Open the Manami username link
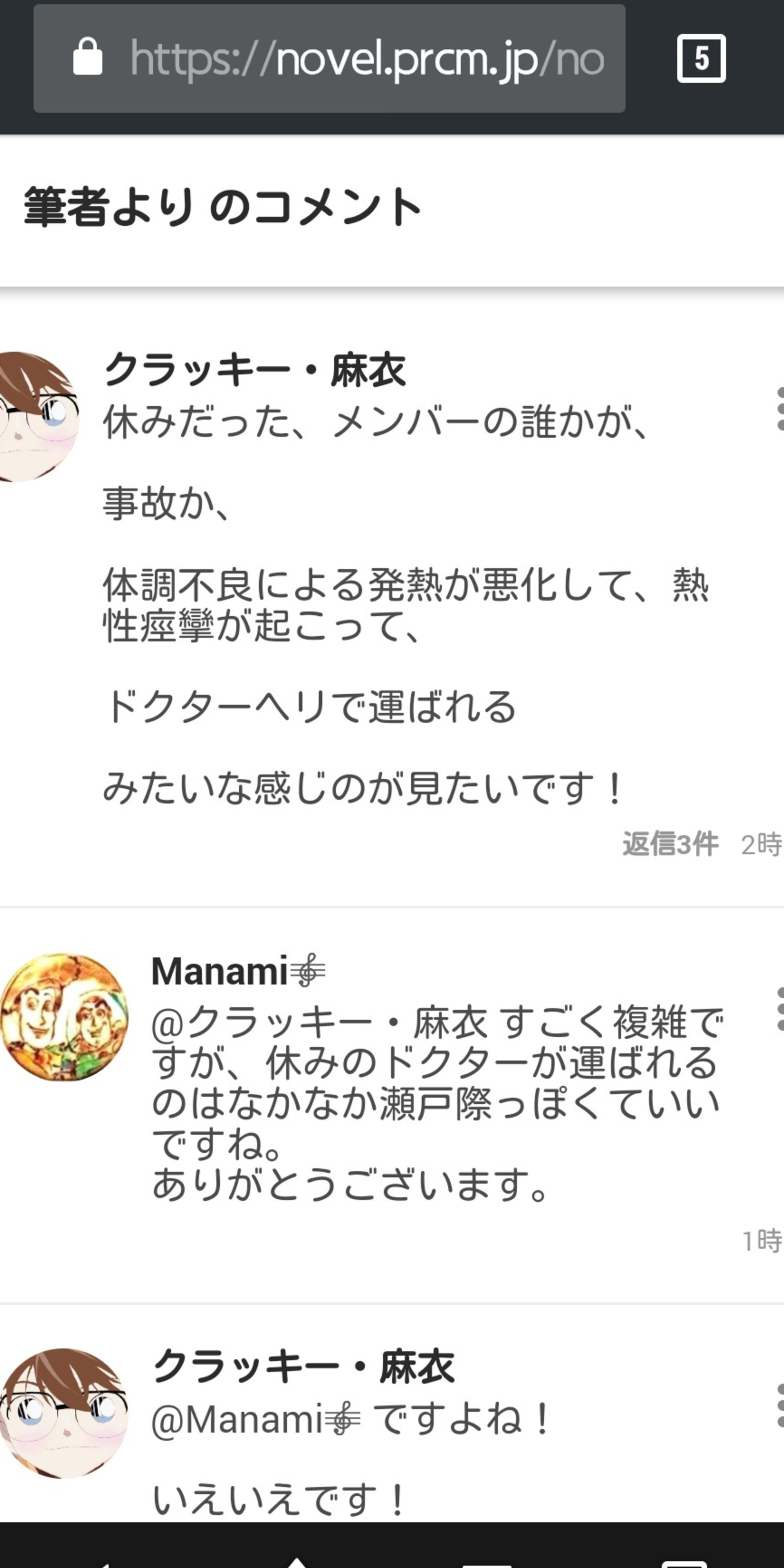 pos(237,971)
